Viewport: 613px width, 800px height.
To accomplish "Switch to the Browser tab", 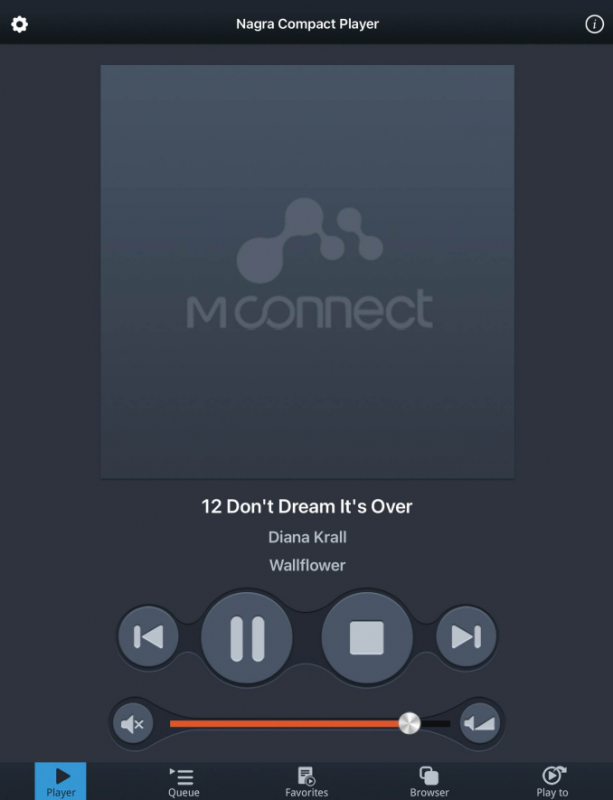I will tap(429, 781).
